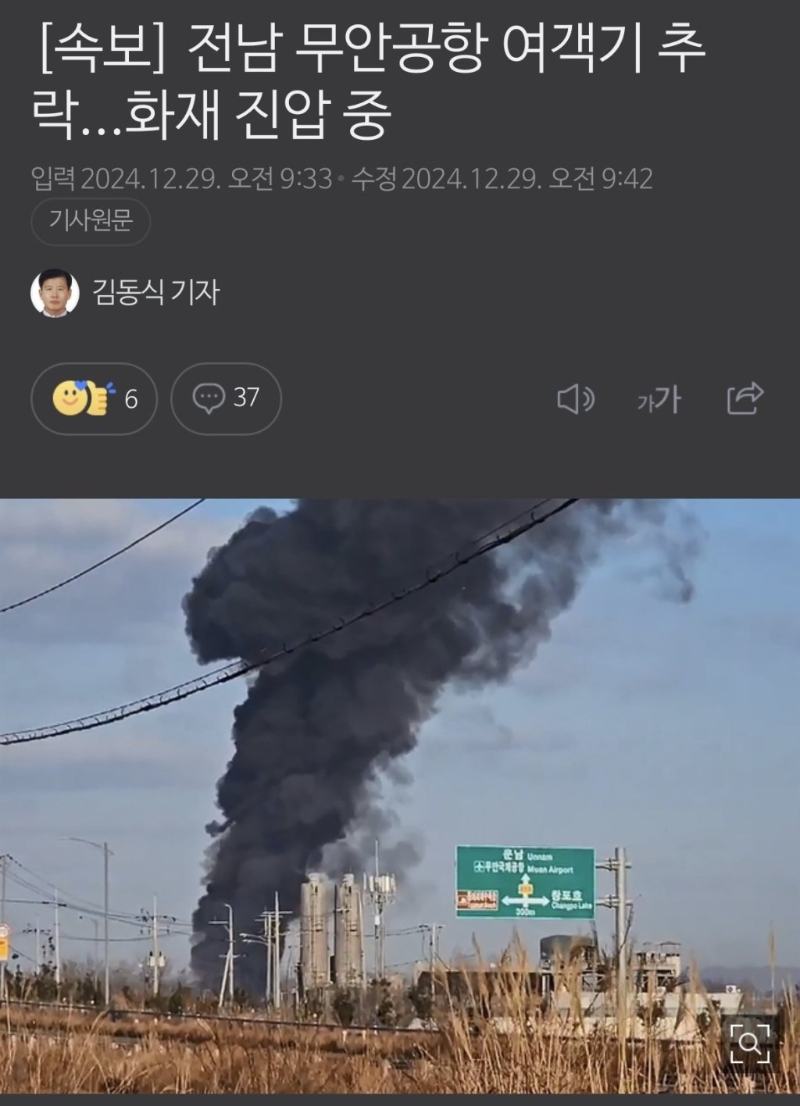Click the speaker icon to listen to article

coord(578,400)
